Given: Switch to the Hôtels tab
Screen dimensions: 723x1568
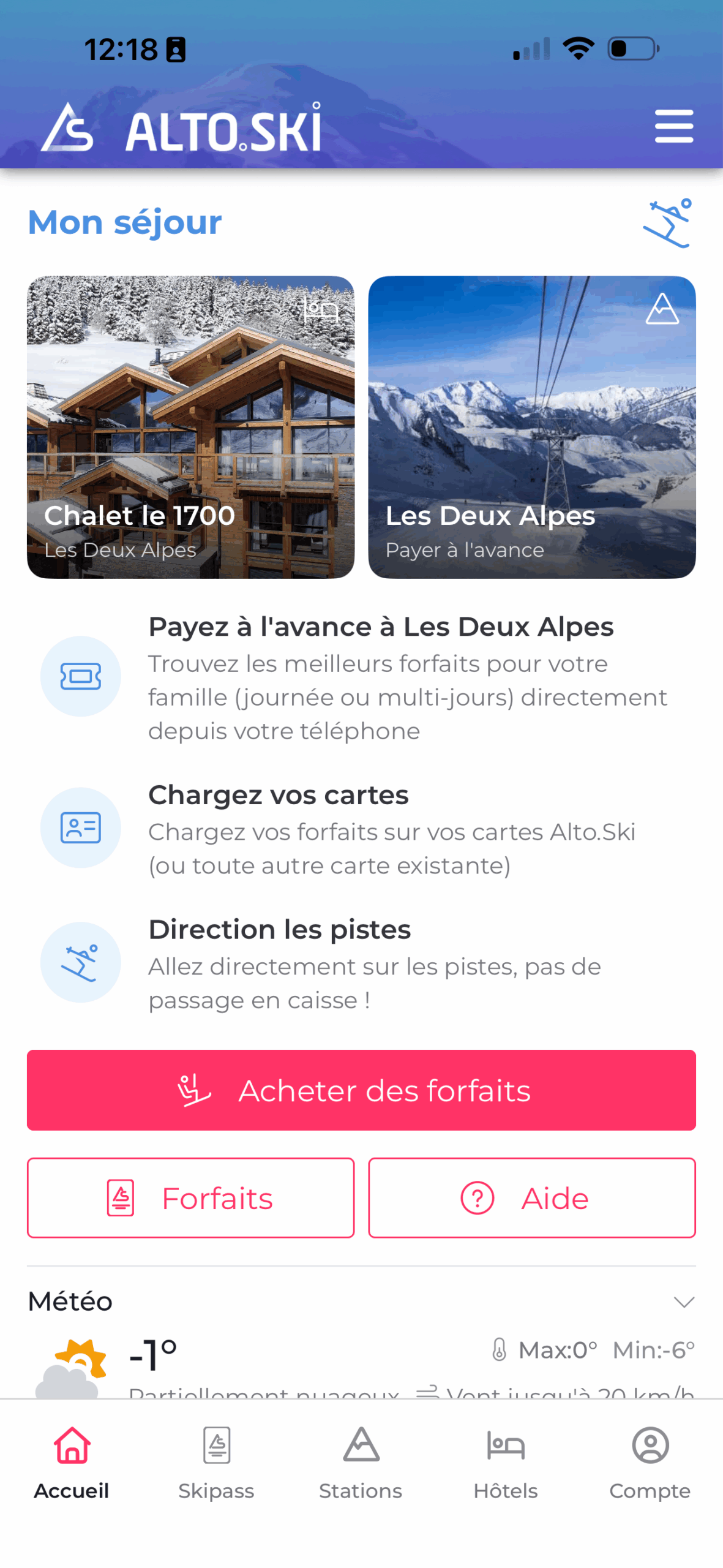Looking at the screenshot, I should [506, 1461].
